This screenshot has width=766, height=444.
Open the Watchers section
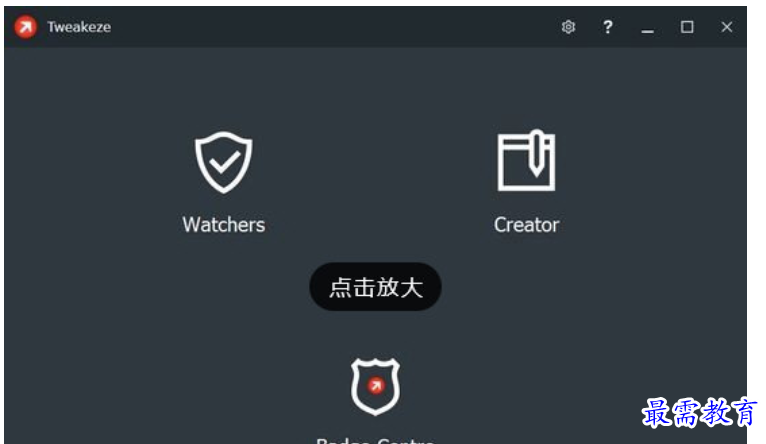[224, 182]
